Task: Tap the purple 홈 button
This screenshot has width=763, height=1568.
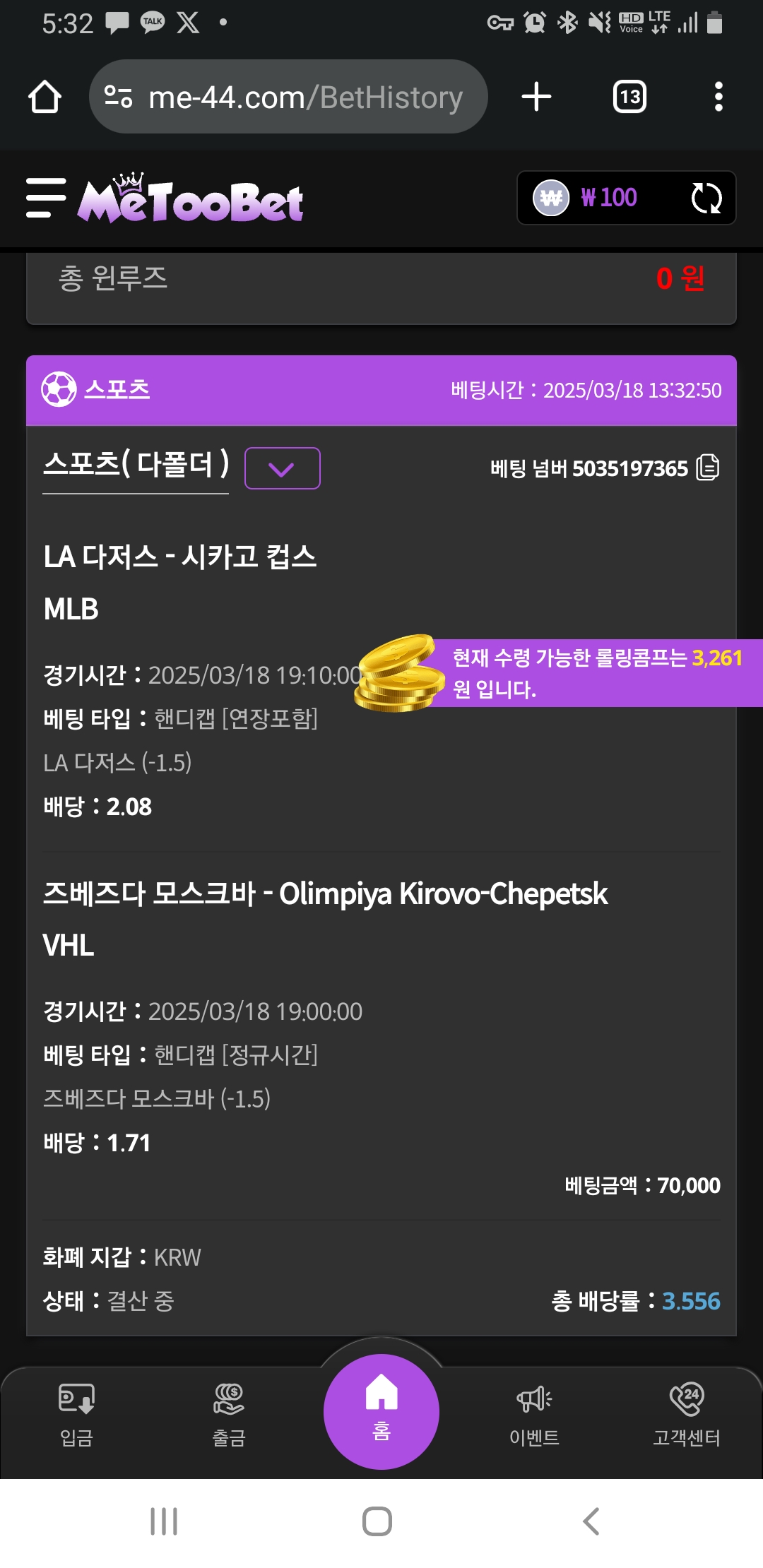Action: tap(381, 1411)
